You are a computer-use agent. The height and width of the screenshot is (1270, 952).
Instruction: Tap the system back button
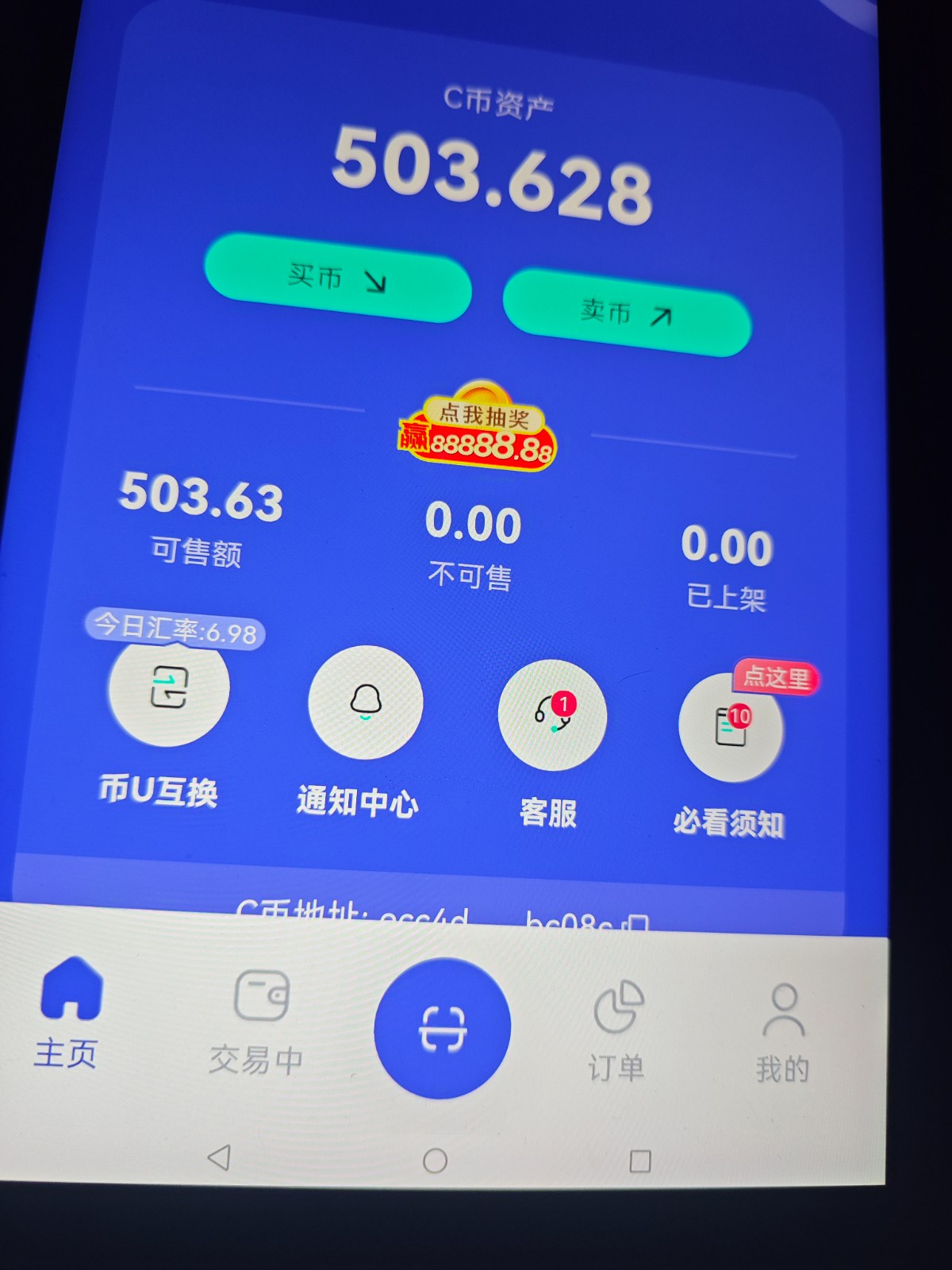[219, 1157]
